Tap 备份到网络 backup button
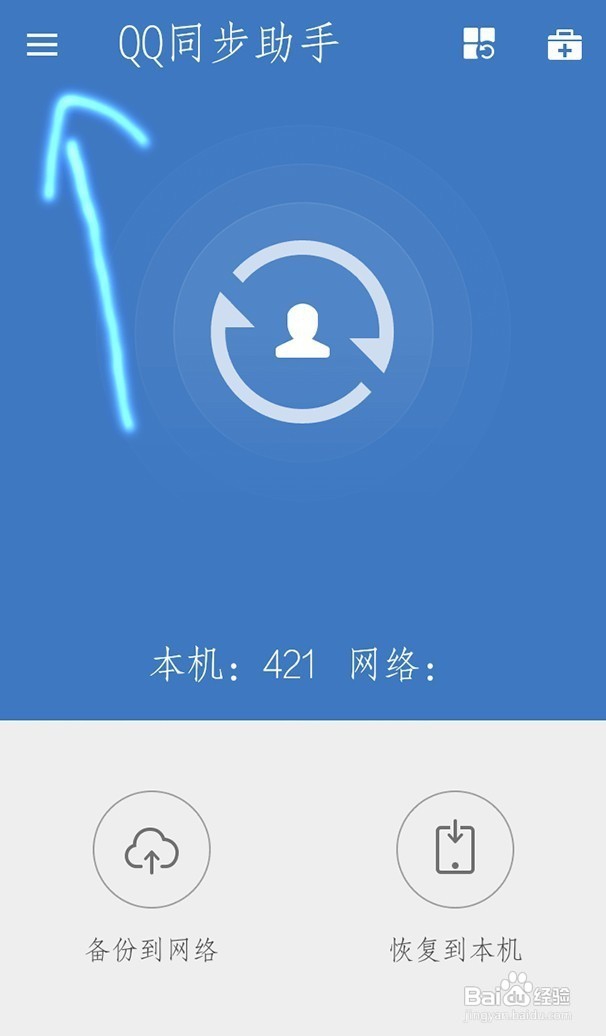Screen dimensions: 606x1036 click(151, 849)
